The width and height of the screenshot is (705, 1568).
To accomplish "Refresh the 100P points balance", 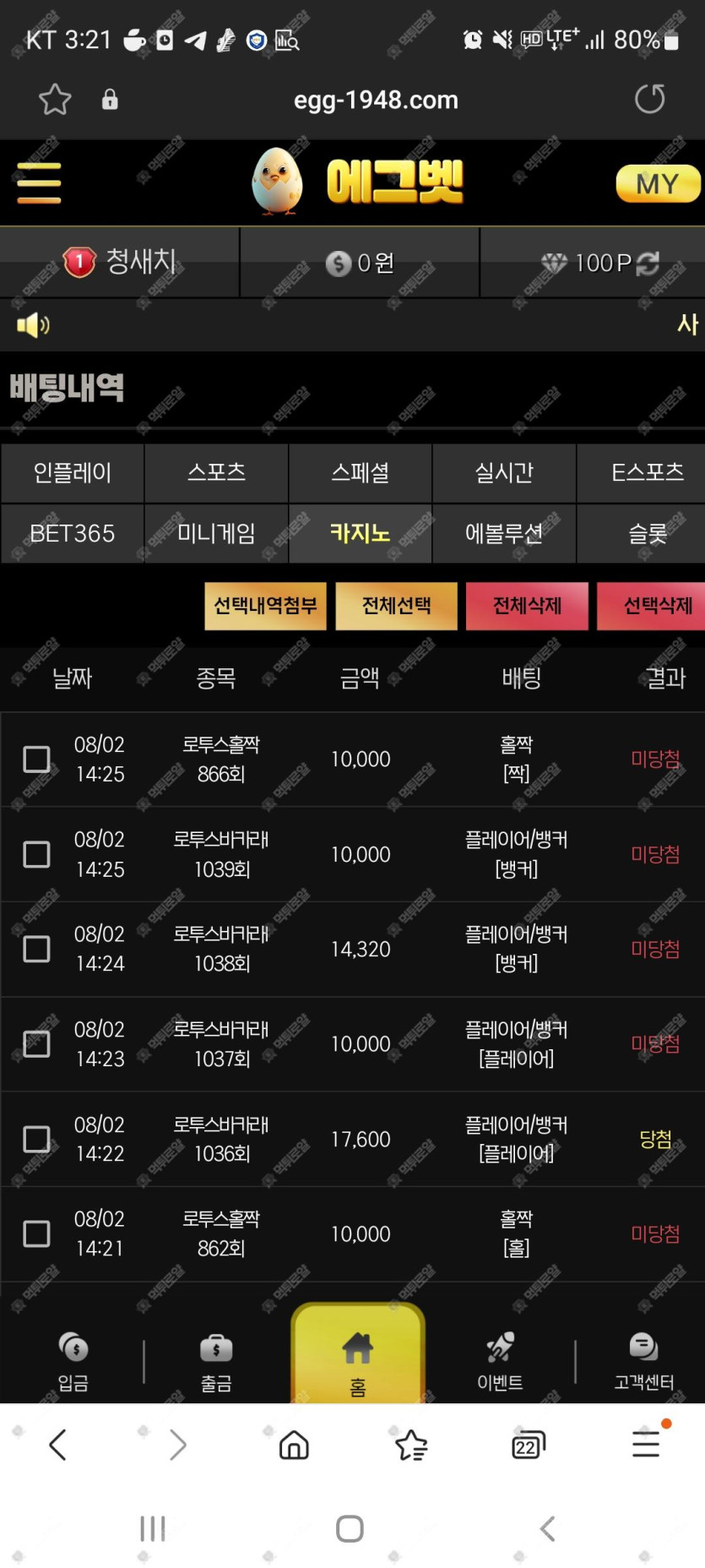I will [x=648, y=264].
